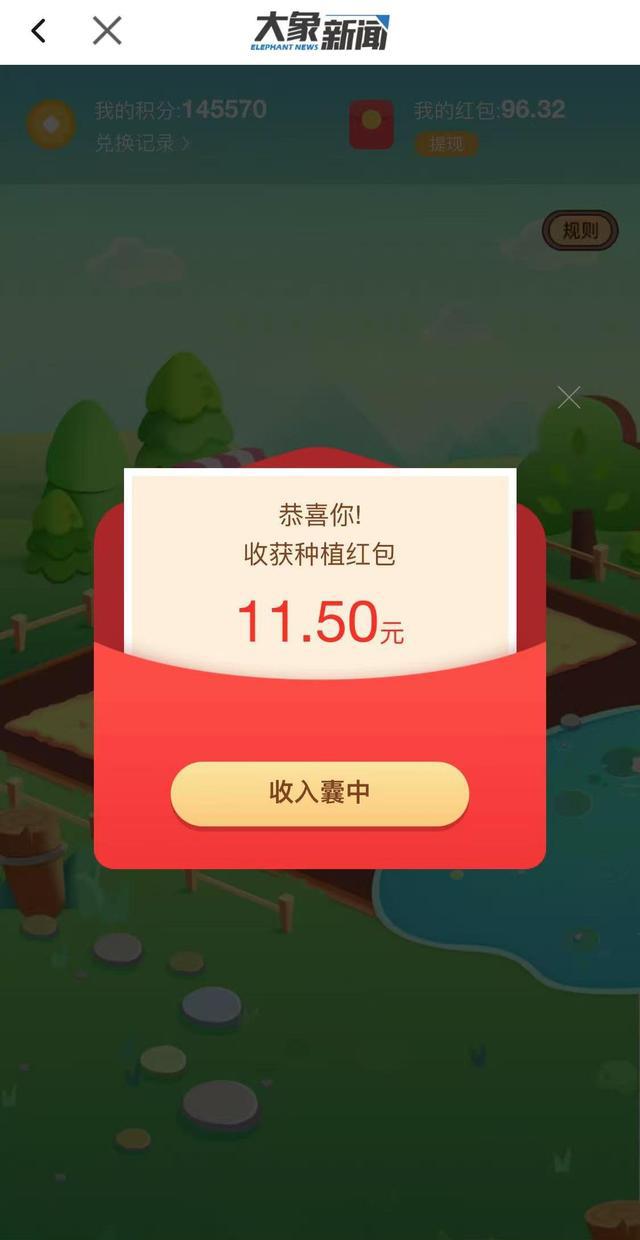Dismiss the red packet popup
The width and height of the screenshot is (640, 1240).
click(x=569, y=398)
